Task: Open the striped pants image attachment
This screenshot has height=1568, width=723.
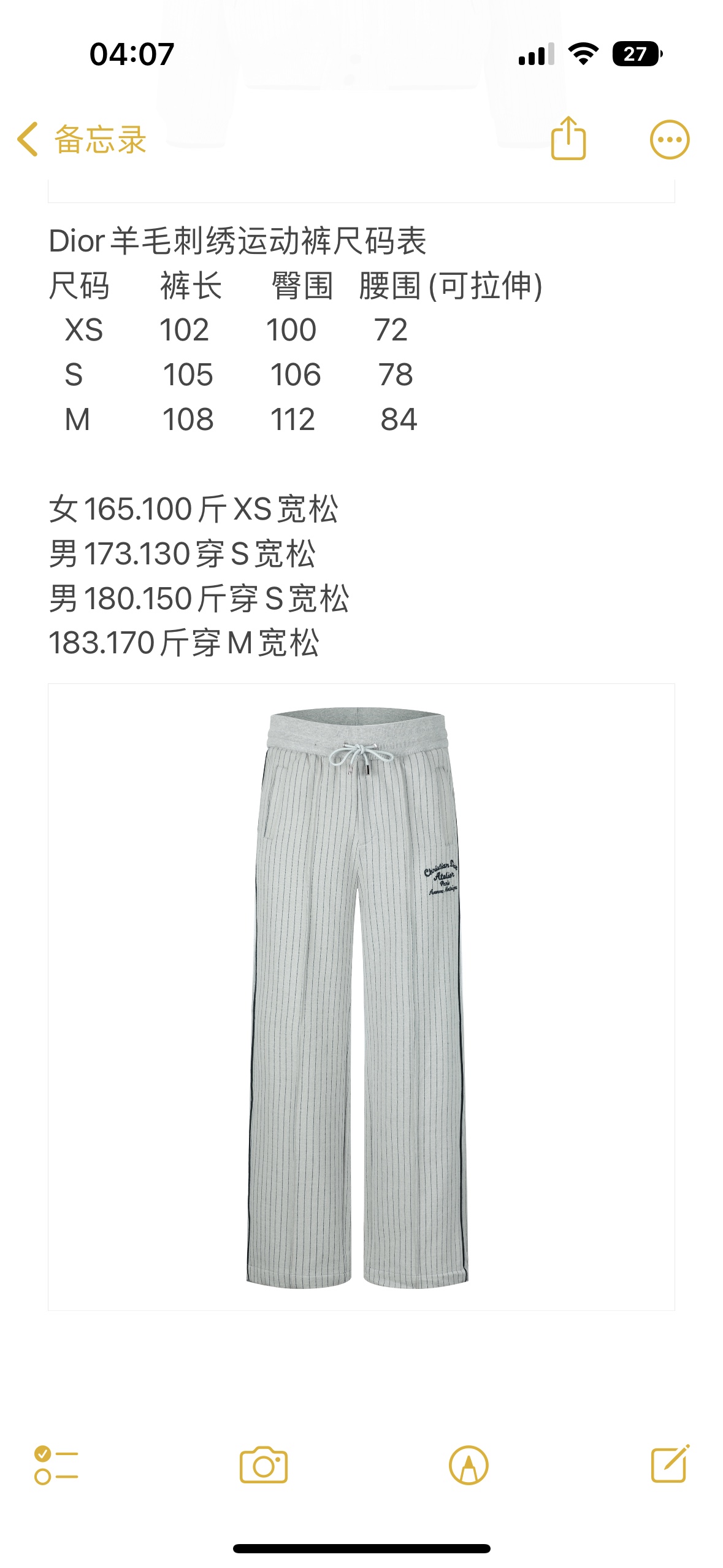Action: (x=361, y=997)
